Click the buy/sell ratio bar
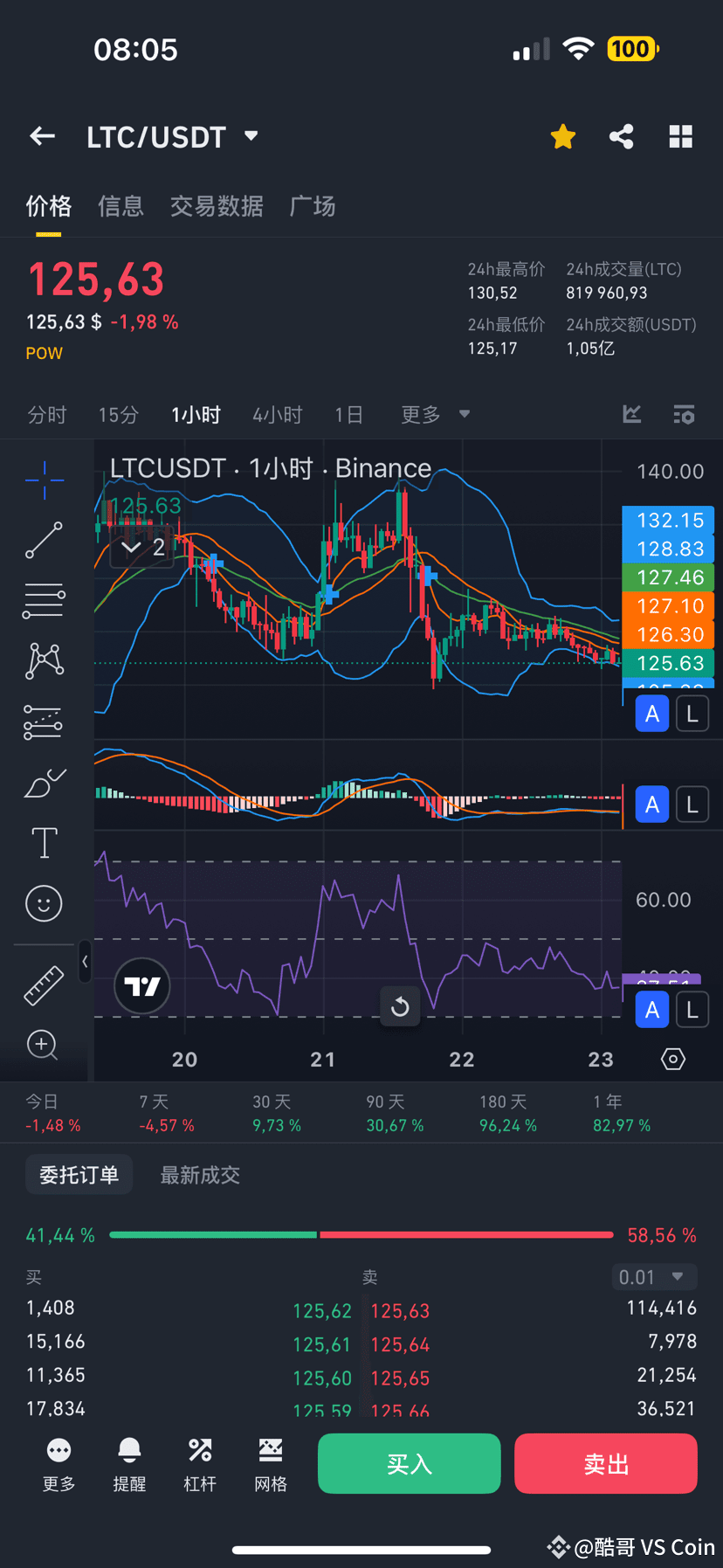Screen dimensions: 723x1568 click(361, 1234)
